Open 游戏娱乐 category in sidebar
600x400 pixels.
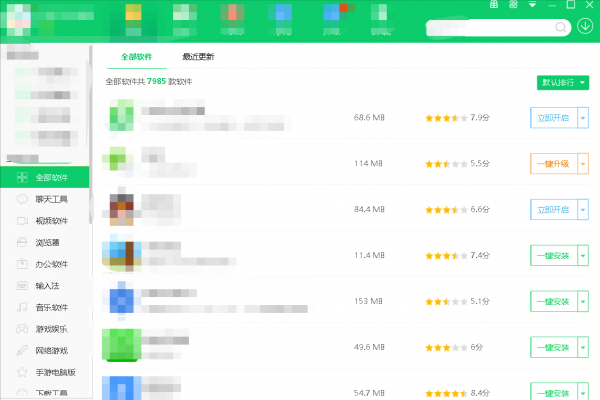[x=52, y=329]
